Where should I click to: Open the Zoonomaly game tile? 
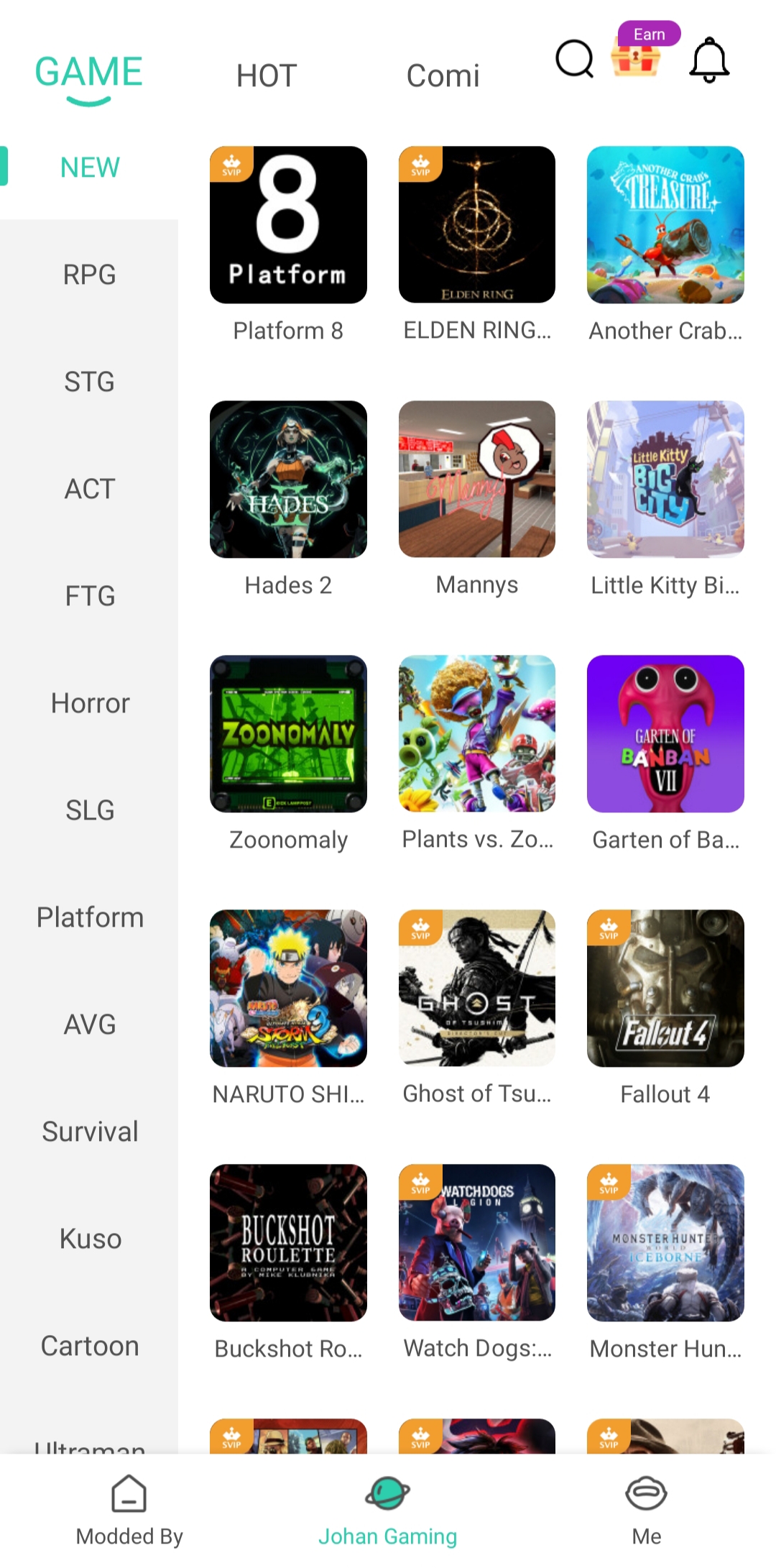(288, 734)
